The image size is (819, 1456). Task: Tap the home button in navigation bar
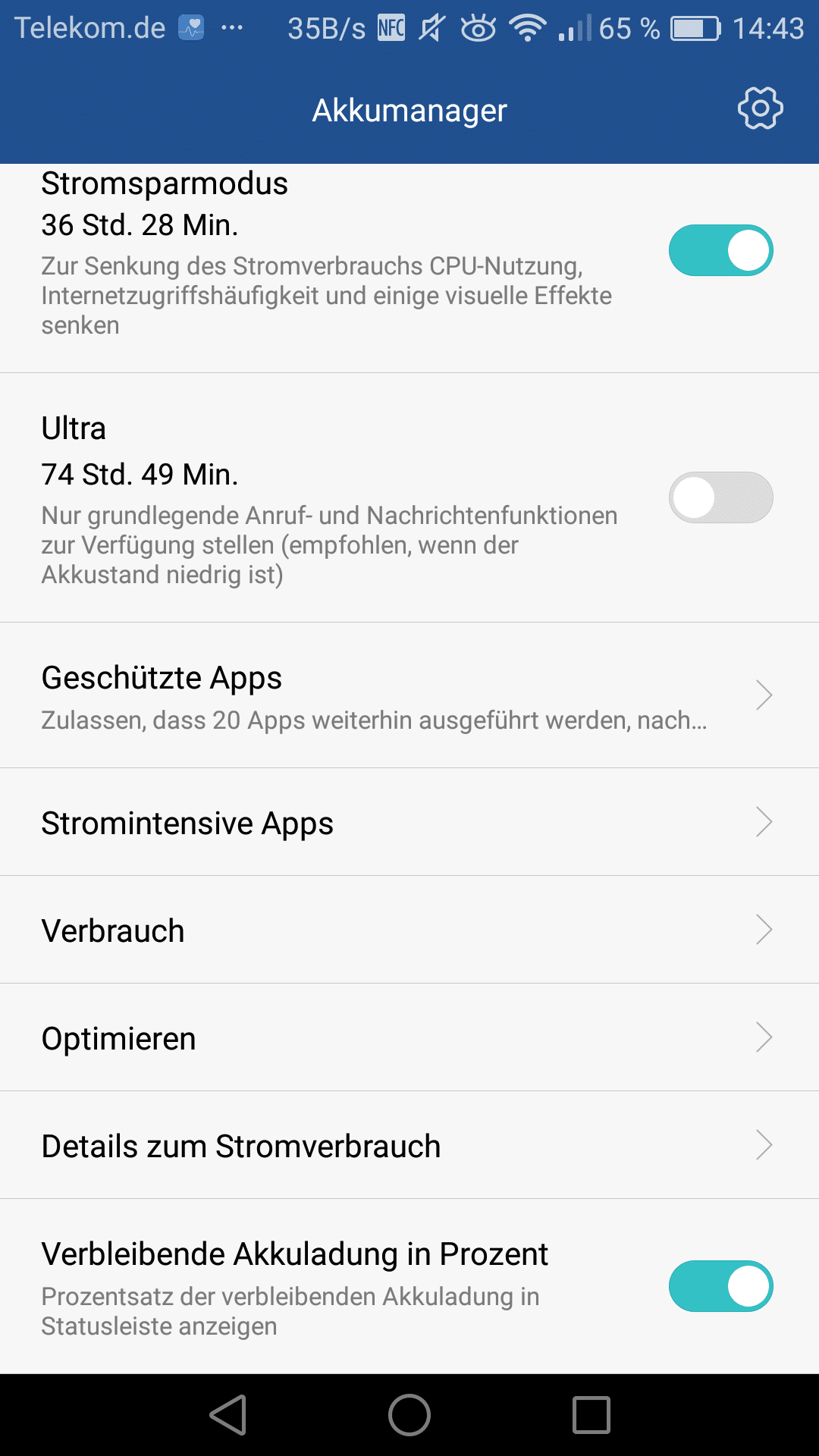click(409, 1415)
